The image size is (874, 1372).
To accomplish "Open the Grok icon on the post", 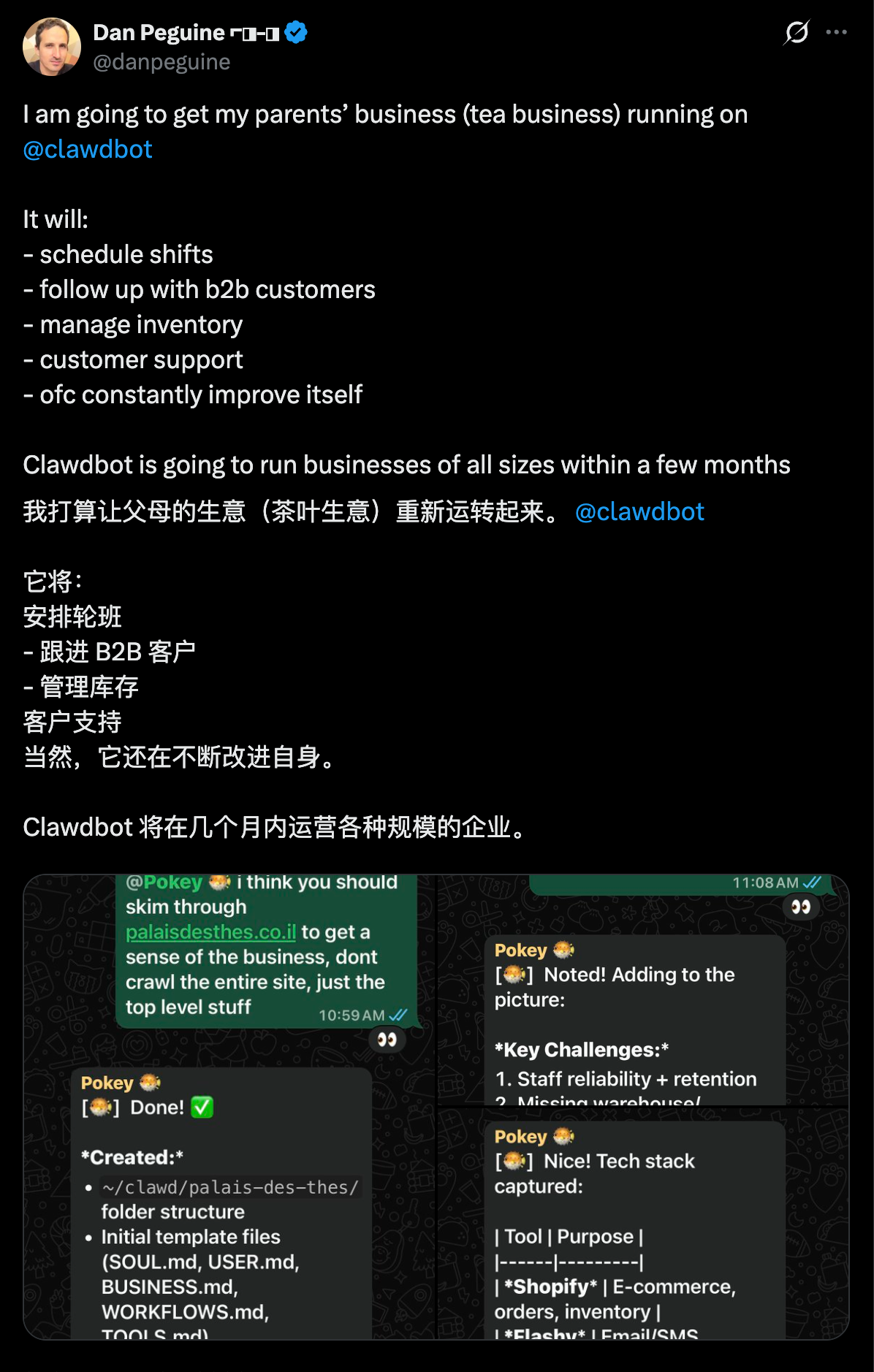I will tap(797, 32).
